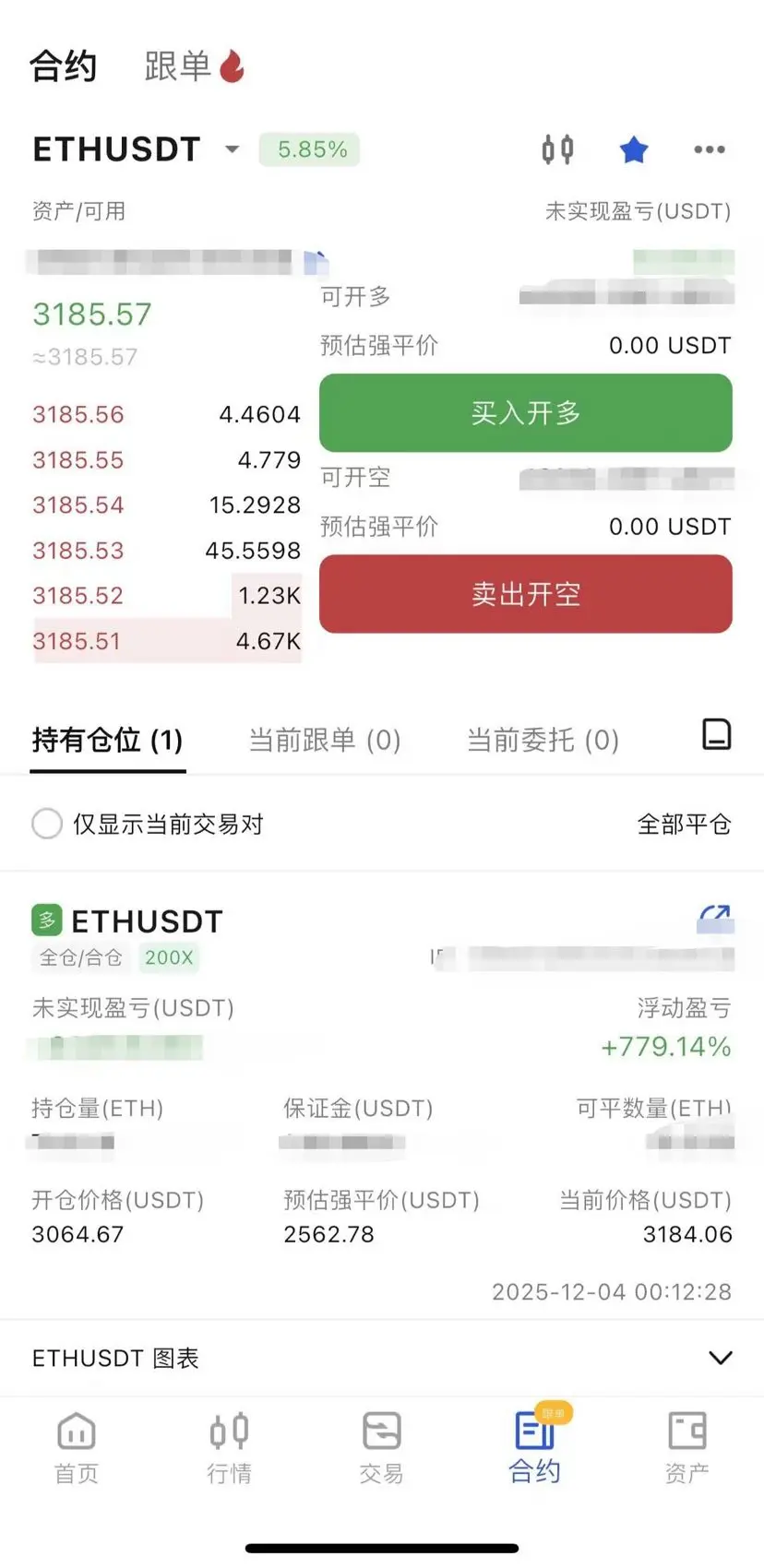
Task: Open the ETHUSDT trading pair dropdown
Action: tap(232, 149)
